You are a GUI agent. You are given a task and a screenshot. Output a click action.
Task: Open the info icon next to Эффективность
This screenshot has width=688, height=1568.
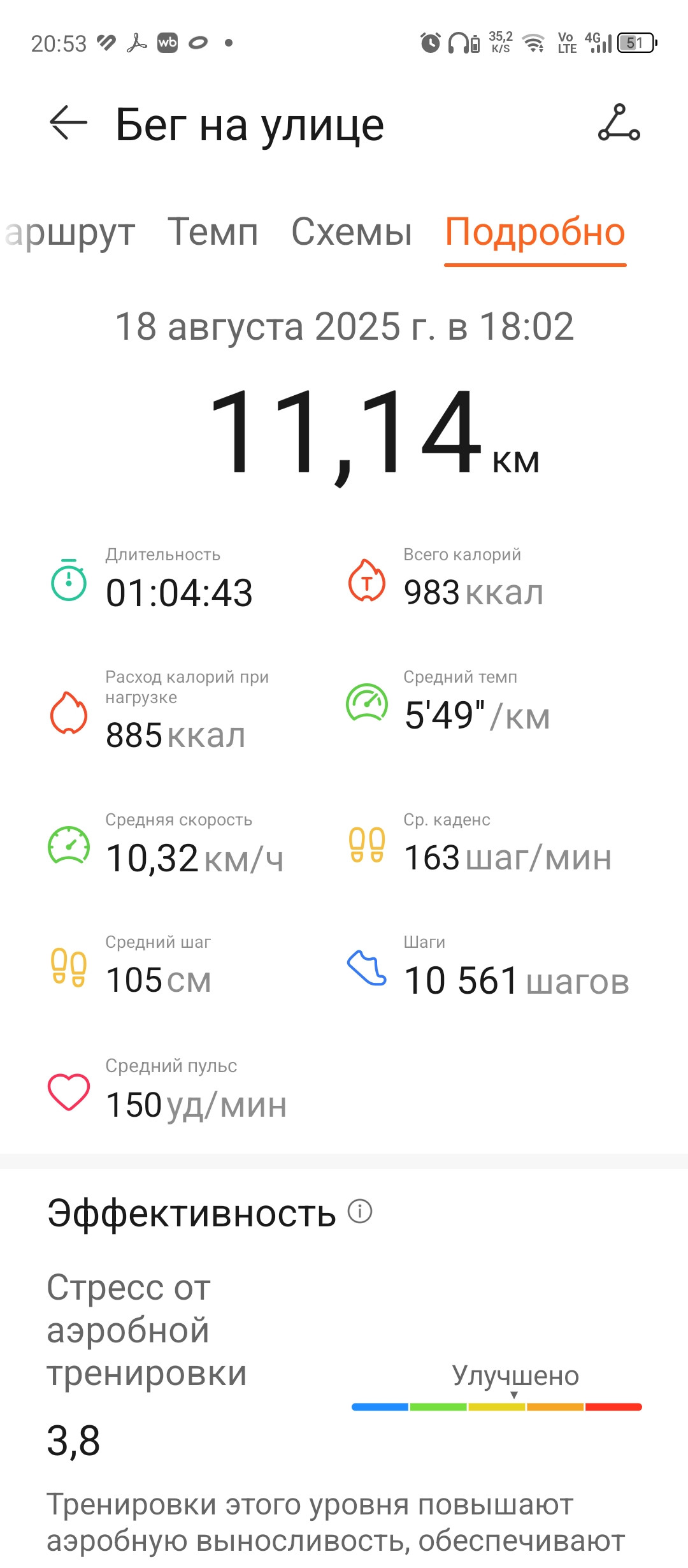click(360, 1210)
